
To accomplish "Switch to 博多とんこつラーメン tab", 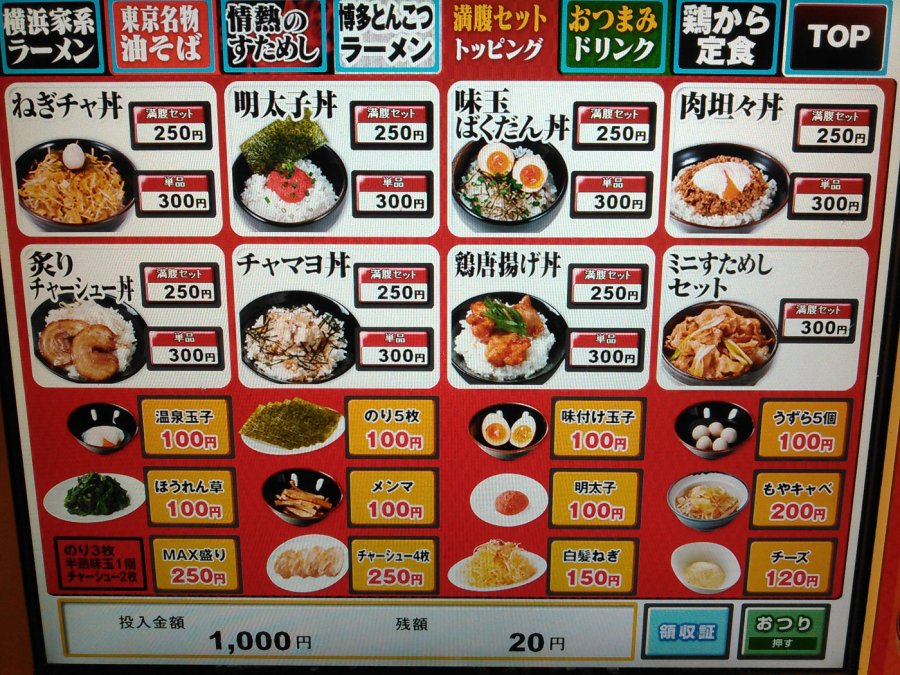I will (x=386, y=37).
